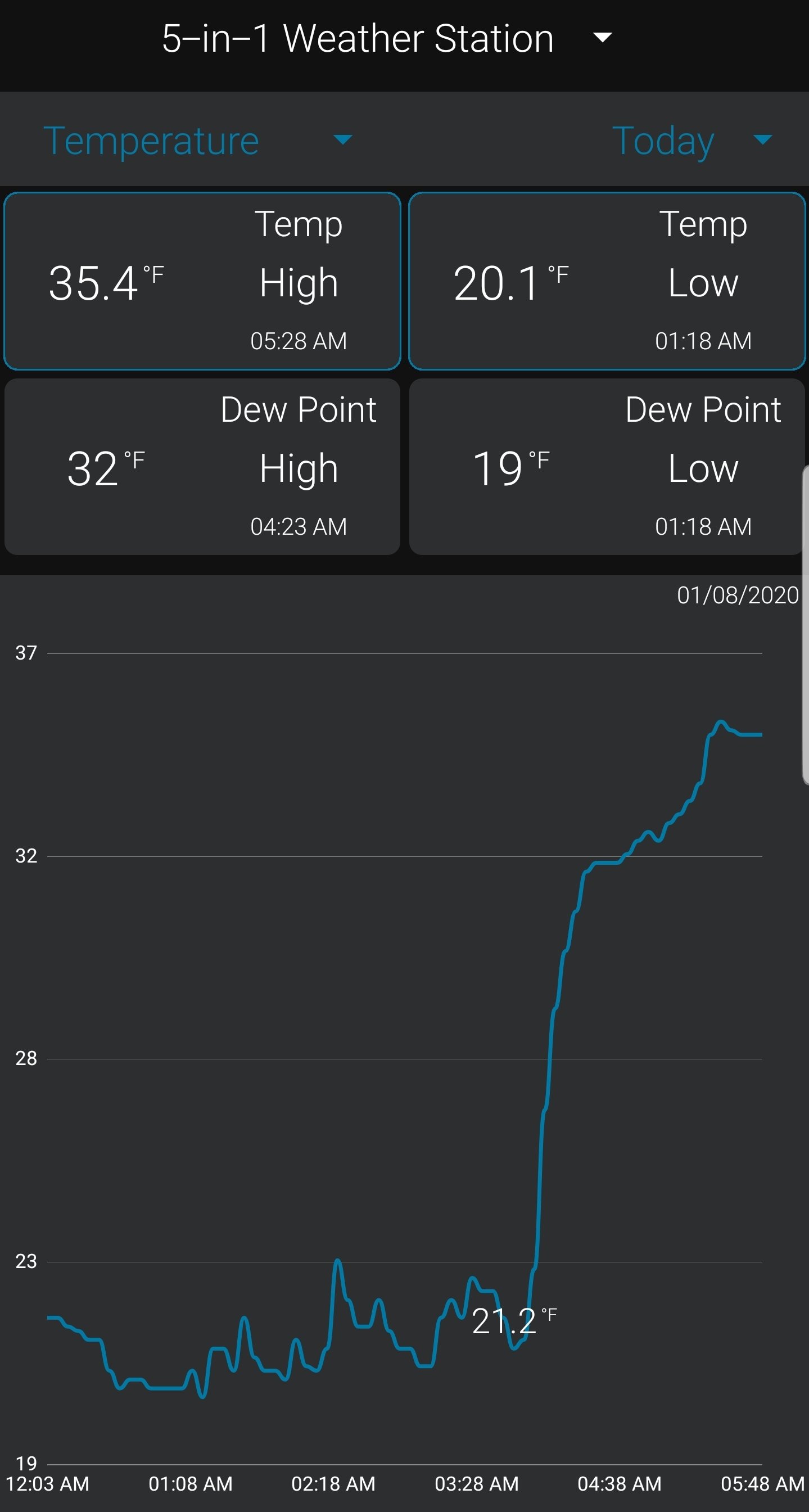Screen dimensions: 809x1512
Task: Select the Dew Point Low 19°F card
Action: [607, 467]
